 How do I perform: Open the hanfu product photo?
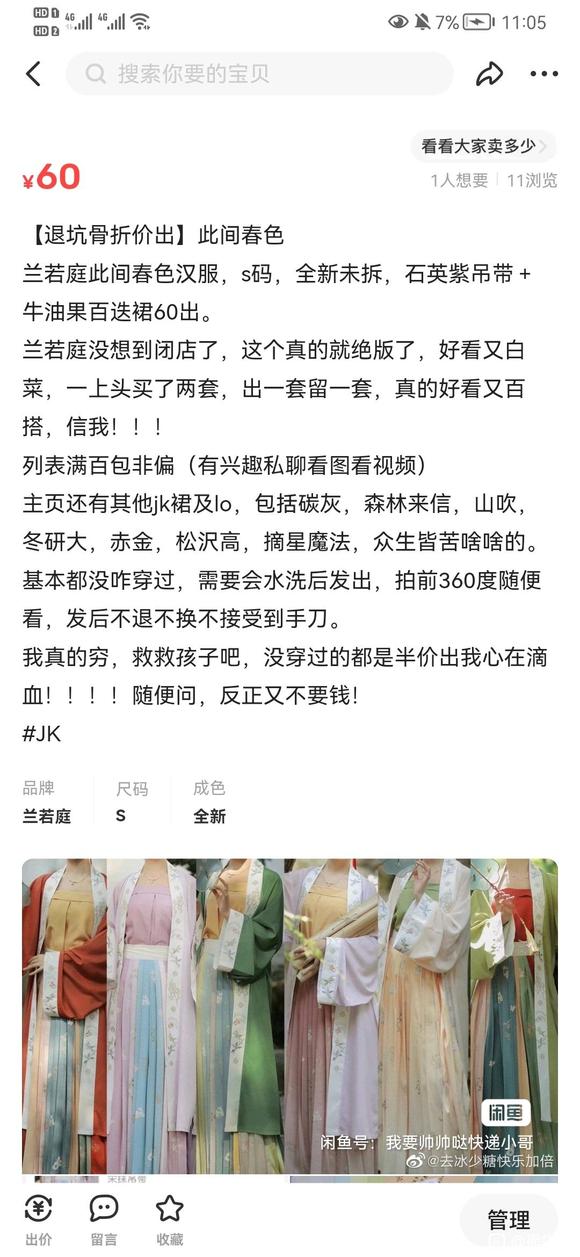tap(290, 1015)
